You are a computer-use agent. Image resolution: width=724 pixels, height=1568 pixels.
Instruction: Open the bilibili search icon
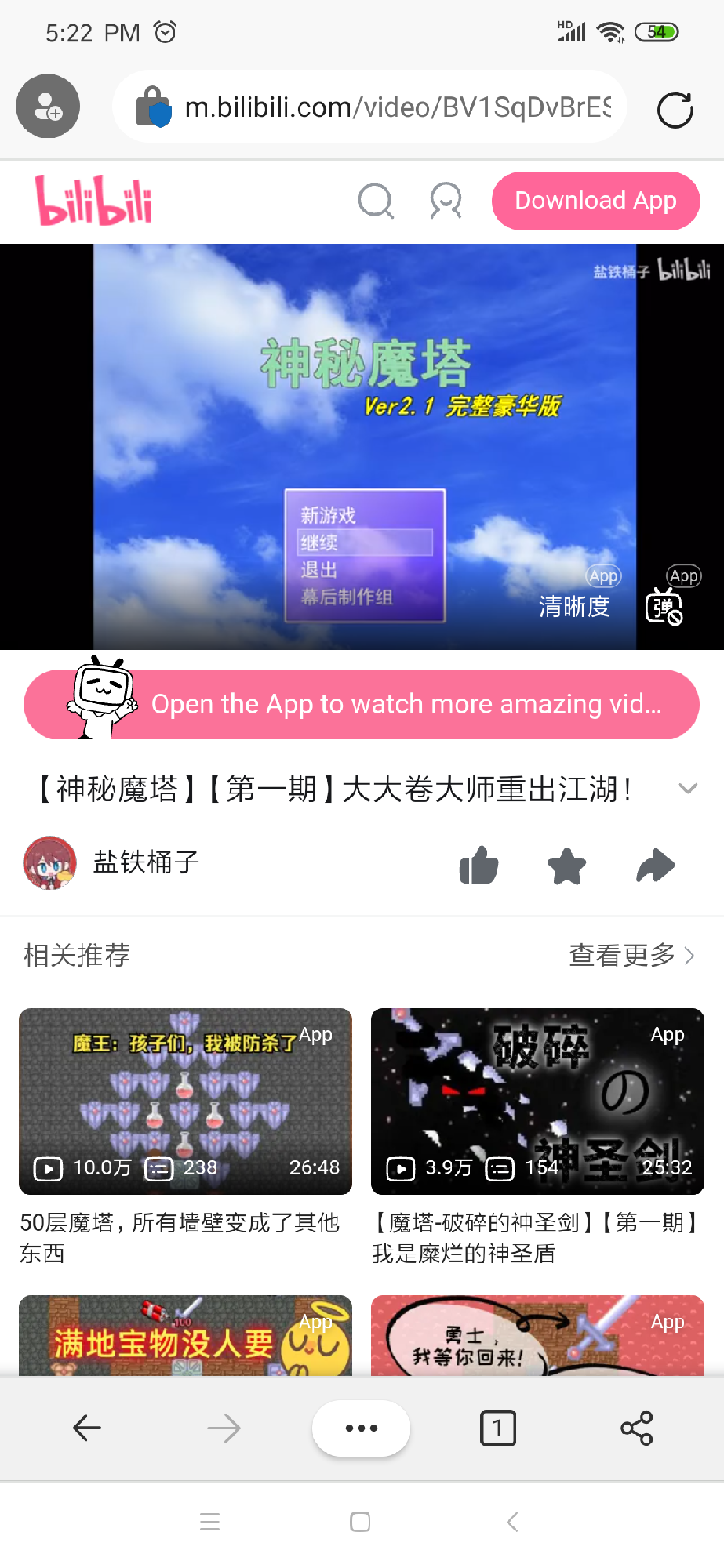tap(376, 201)
